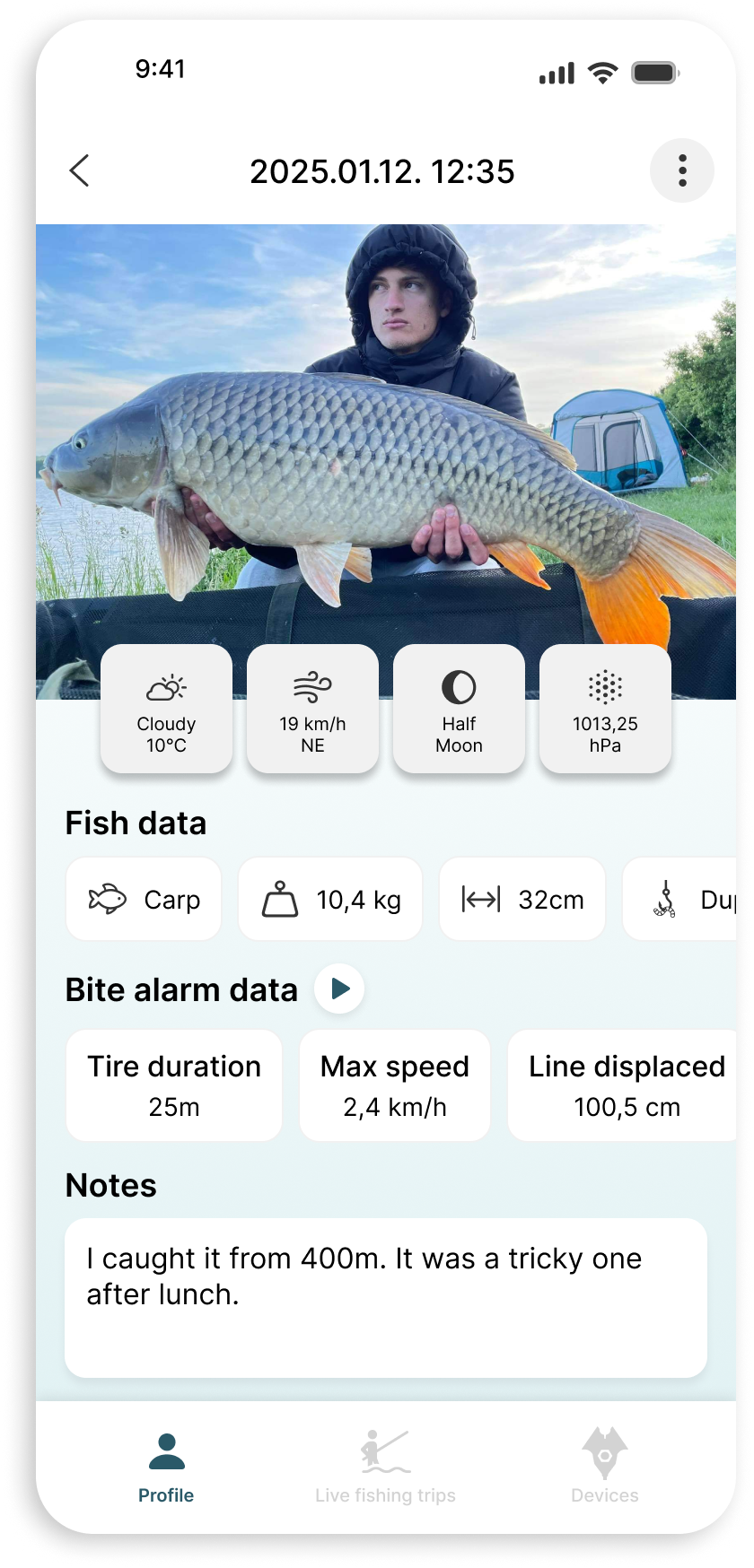The height and width of the screenshot is (1568, 754).
Task: Open the catch photo
Action: pyautogui.click(x=386, y=431)
